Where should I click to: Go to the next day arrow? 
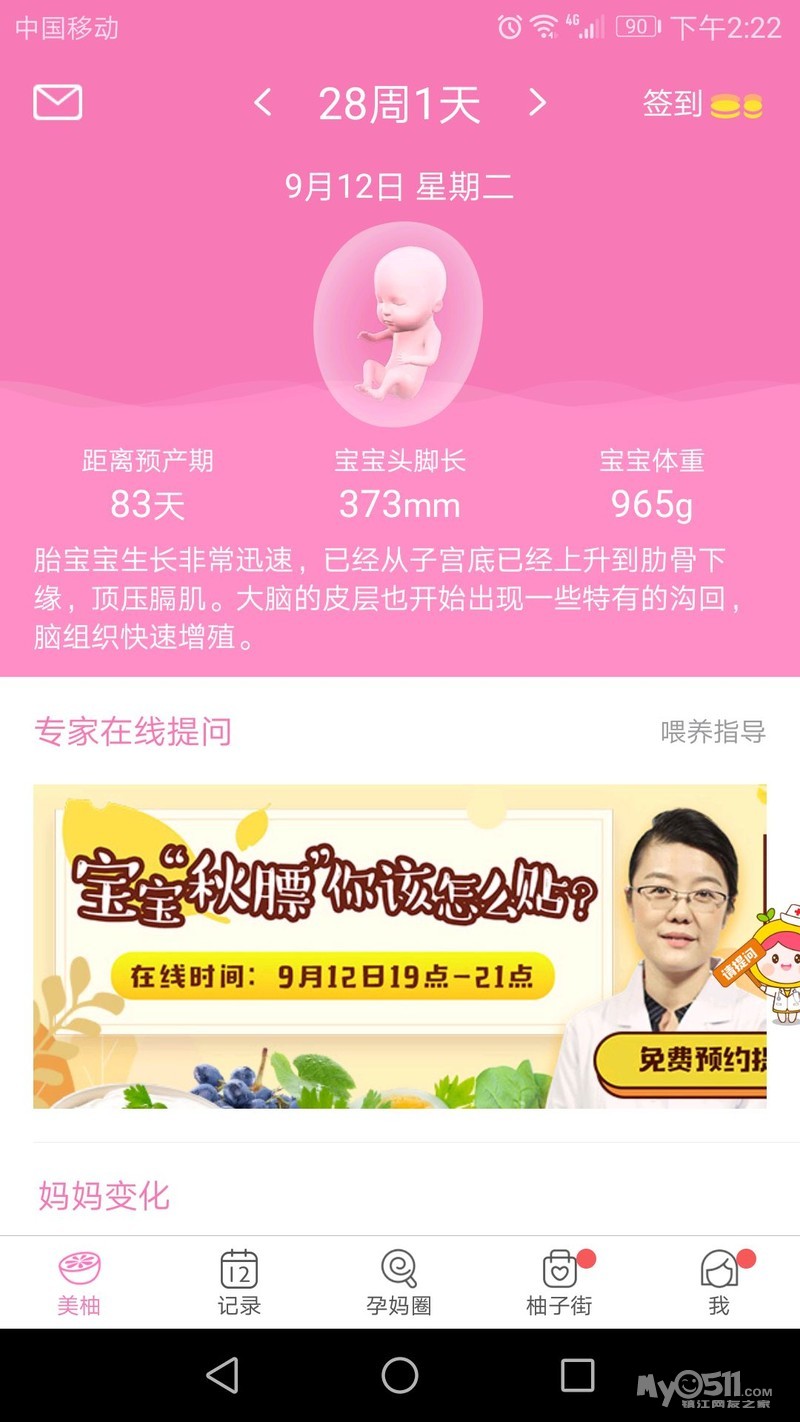tap(538, 102)
